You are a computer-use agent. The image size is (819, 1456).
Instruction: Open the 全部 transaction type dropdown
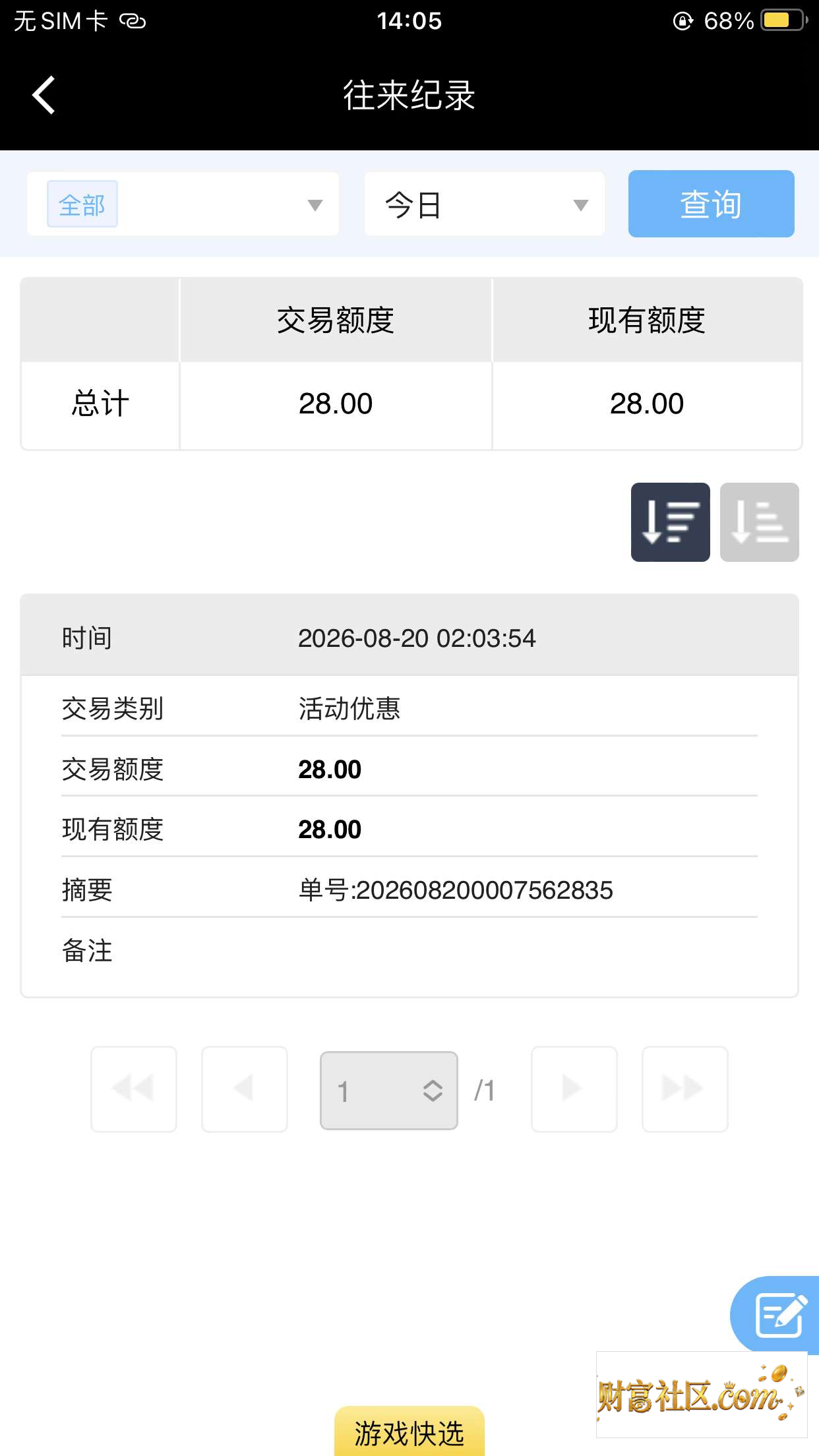pyautogui.click(x=183, y=204)
